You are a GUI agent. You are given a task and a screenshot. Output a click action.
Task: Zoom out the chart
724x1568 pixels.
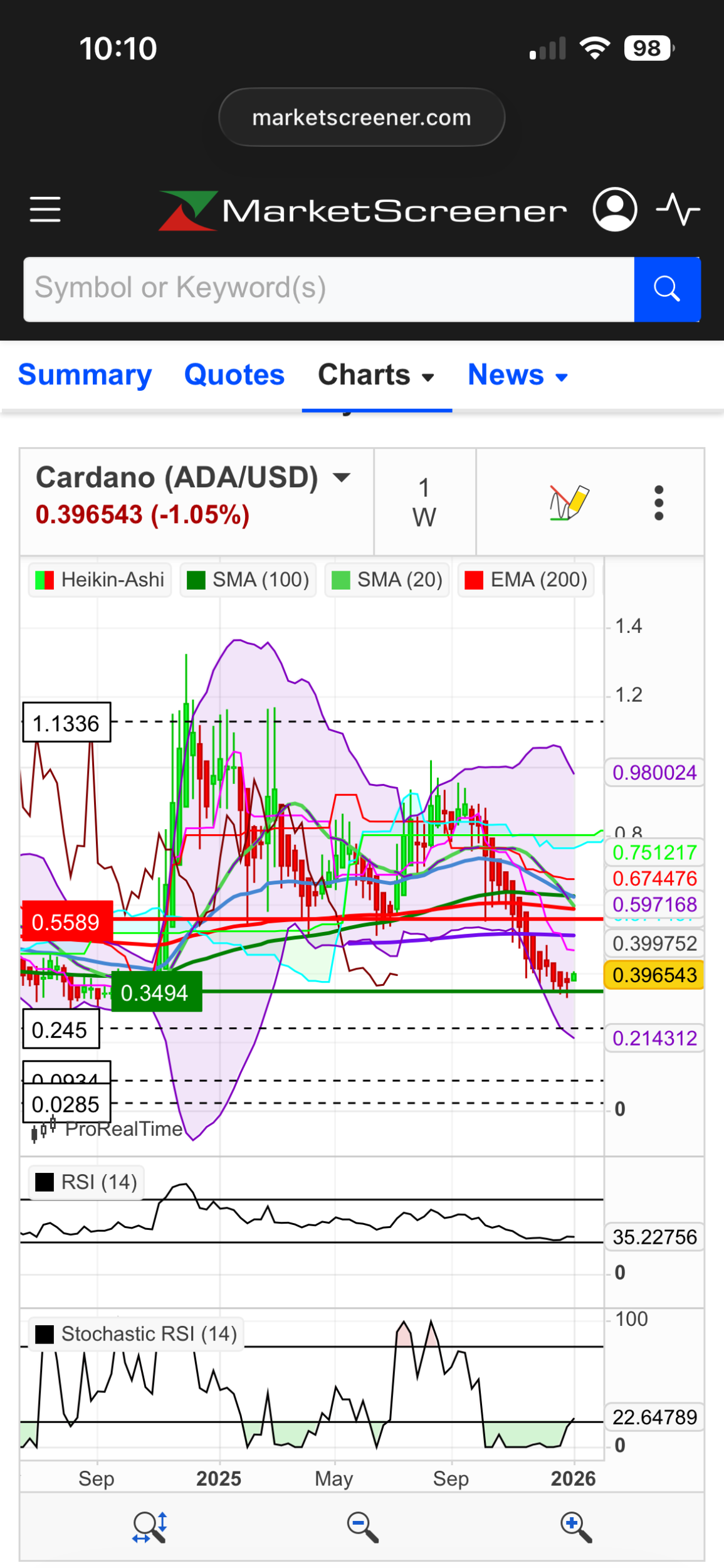point(362,1527)
